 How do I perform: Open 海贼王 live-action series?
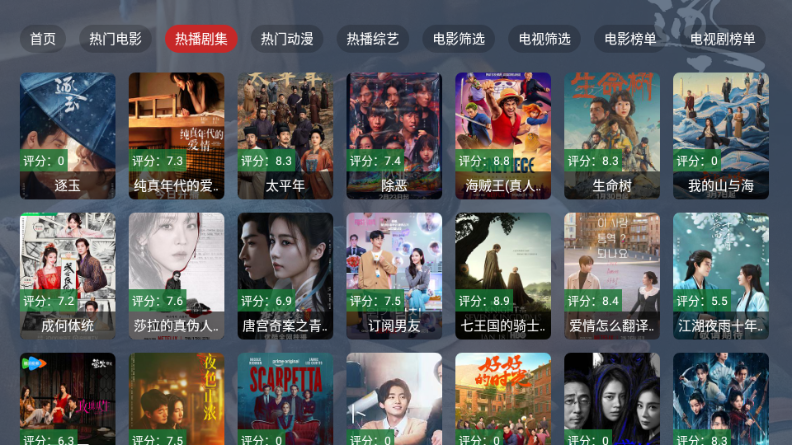(503, 135)
